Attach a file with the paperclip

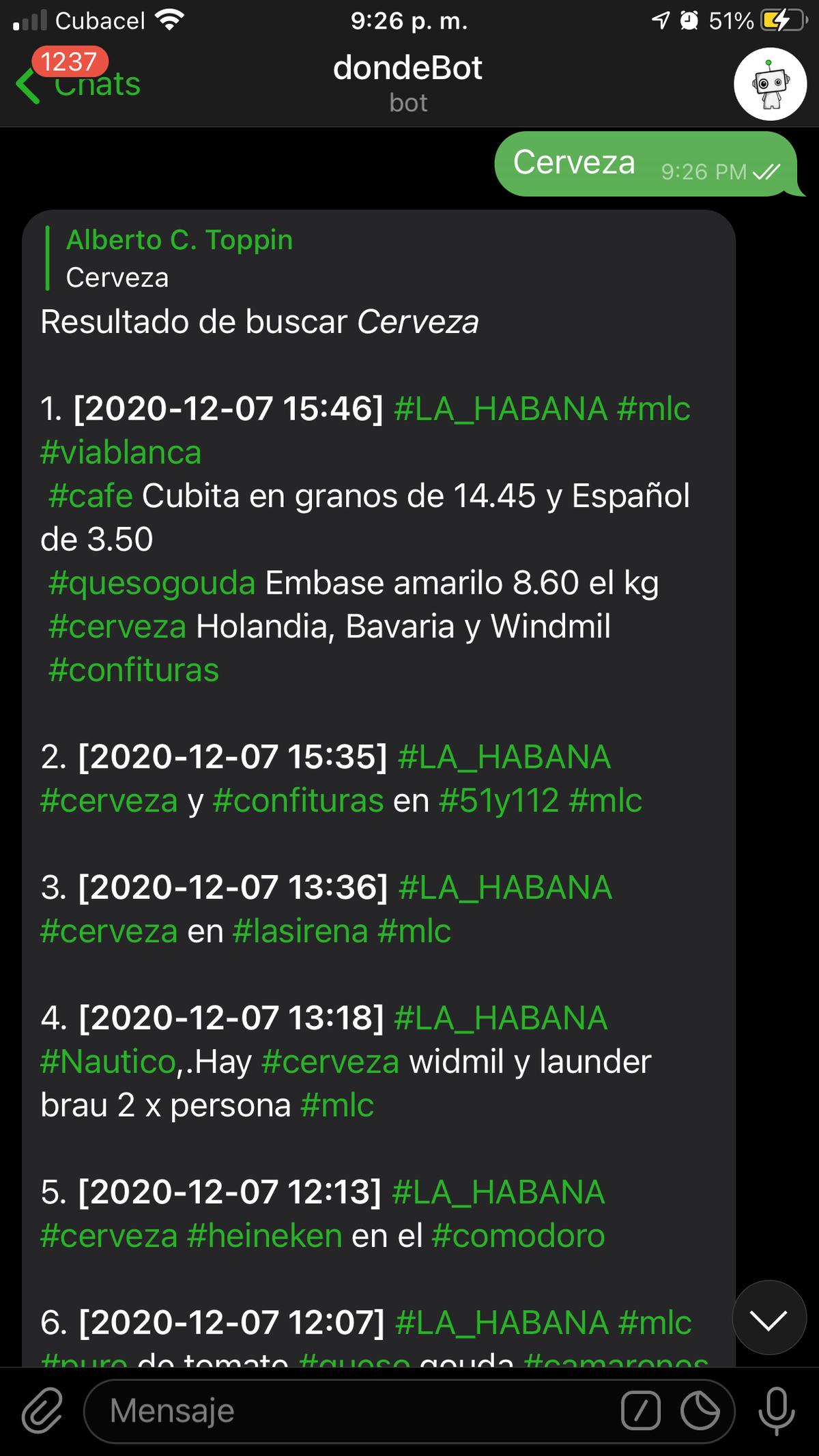42,1411
